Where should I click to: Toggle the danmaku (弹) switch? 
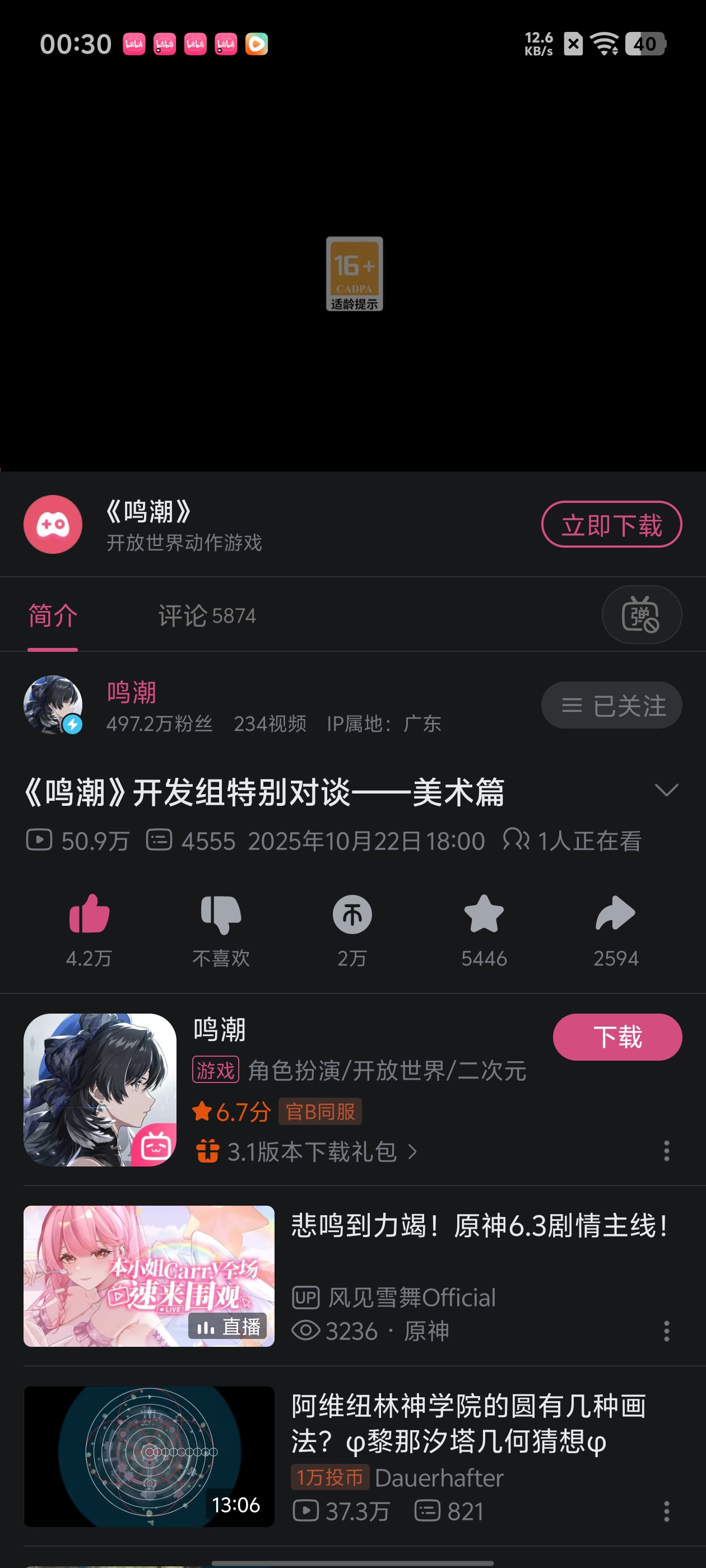click(x=641, y=615)
